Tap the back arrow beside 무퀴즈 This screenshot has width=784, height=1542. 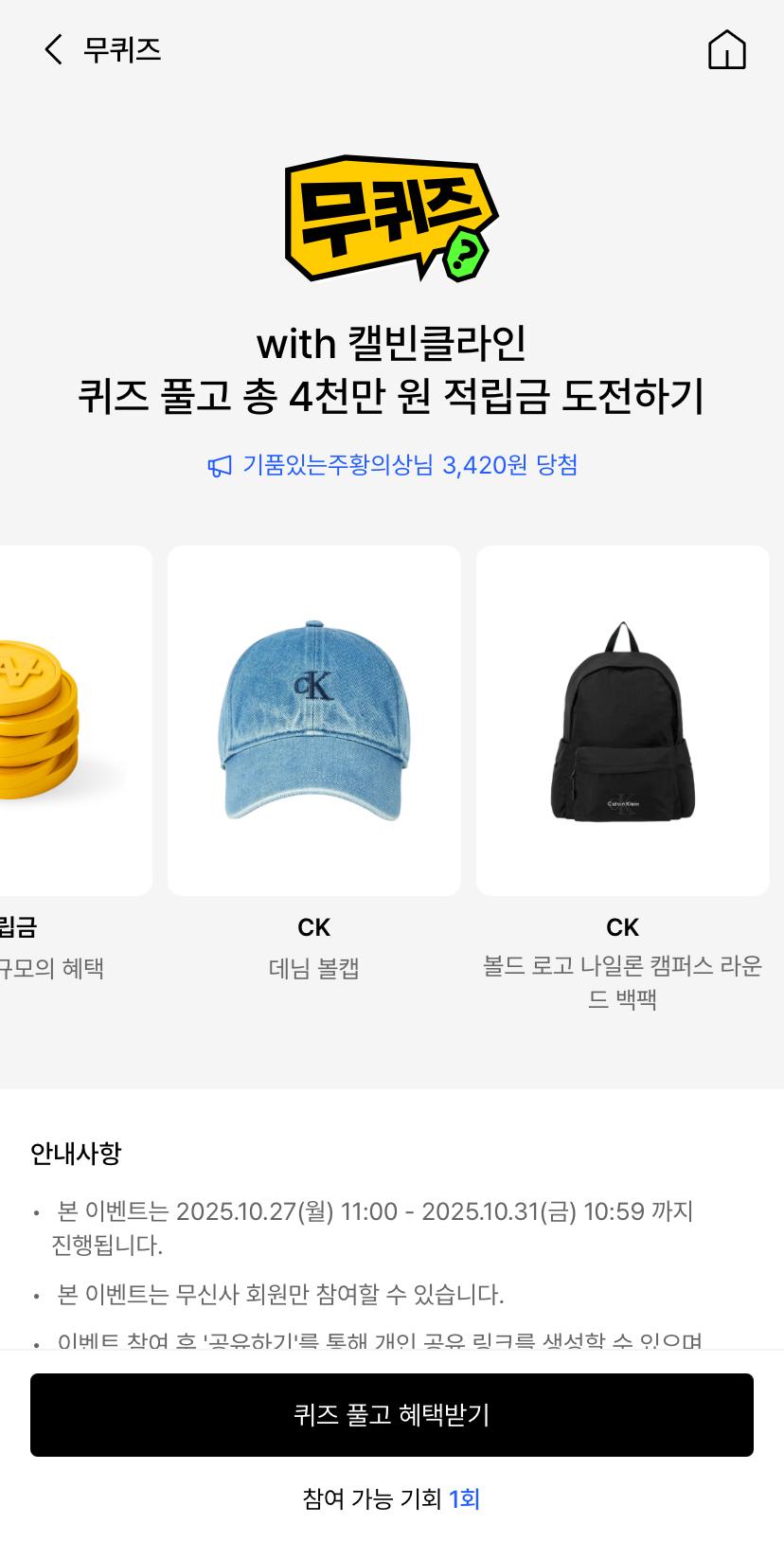pyautogui.click(x=51, y=49)
